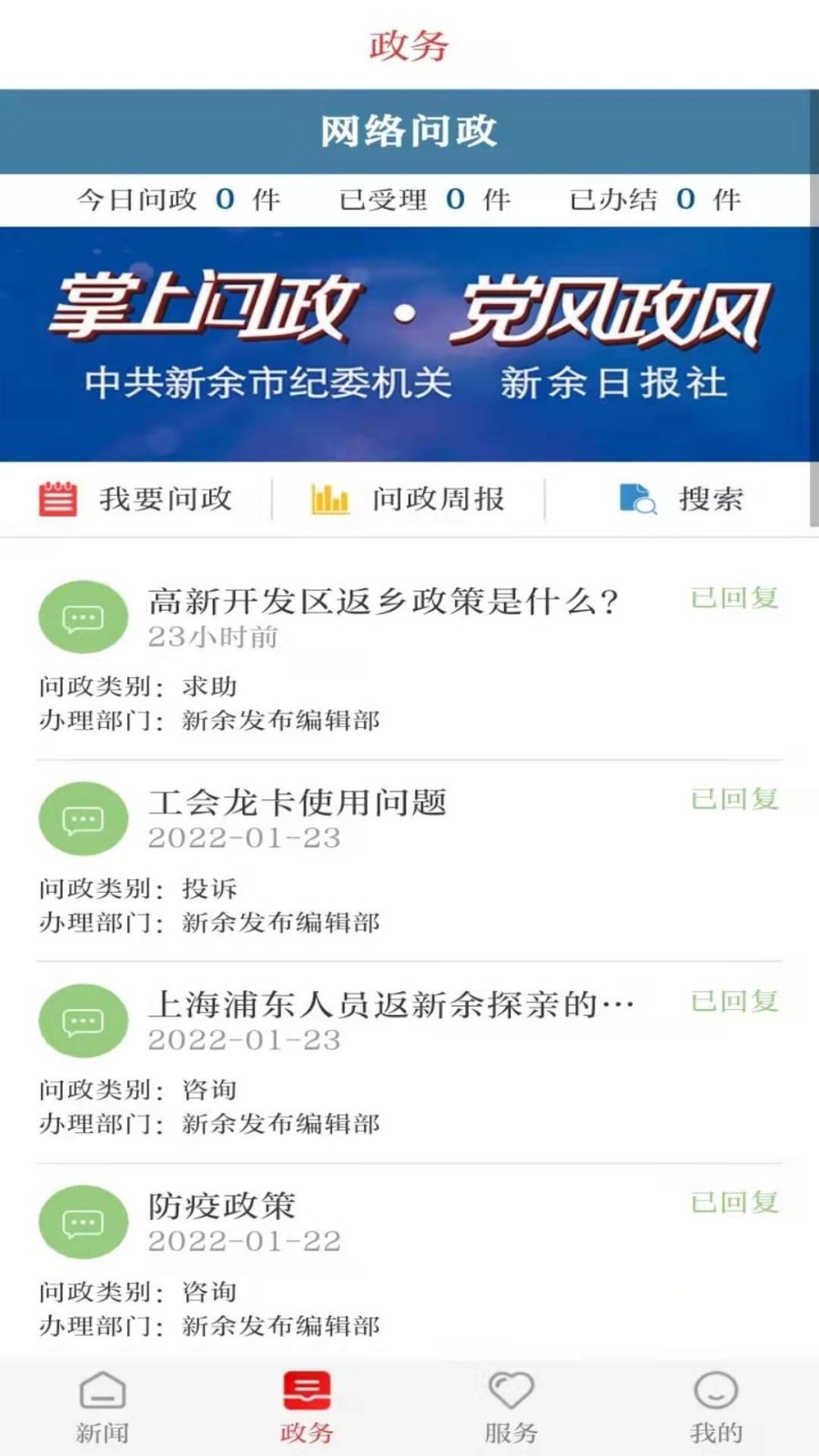Viewport: 819px width, 1456px height.
Task: Open the 网络问政 header banner
Action: click(x=409, y=130)
